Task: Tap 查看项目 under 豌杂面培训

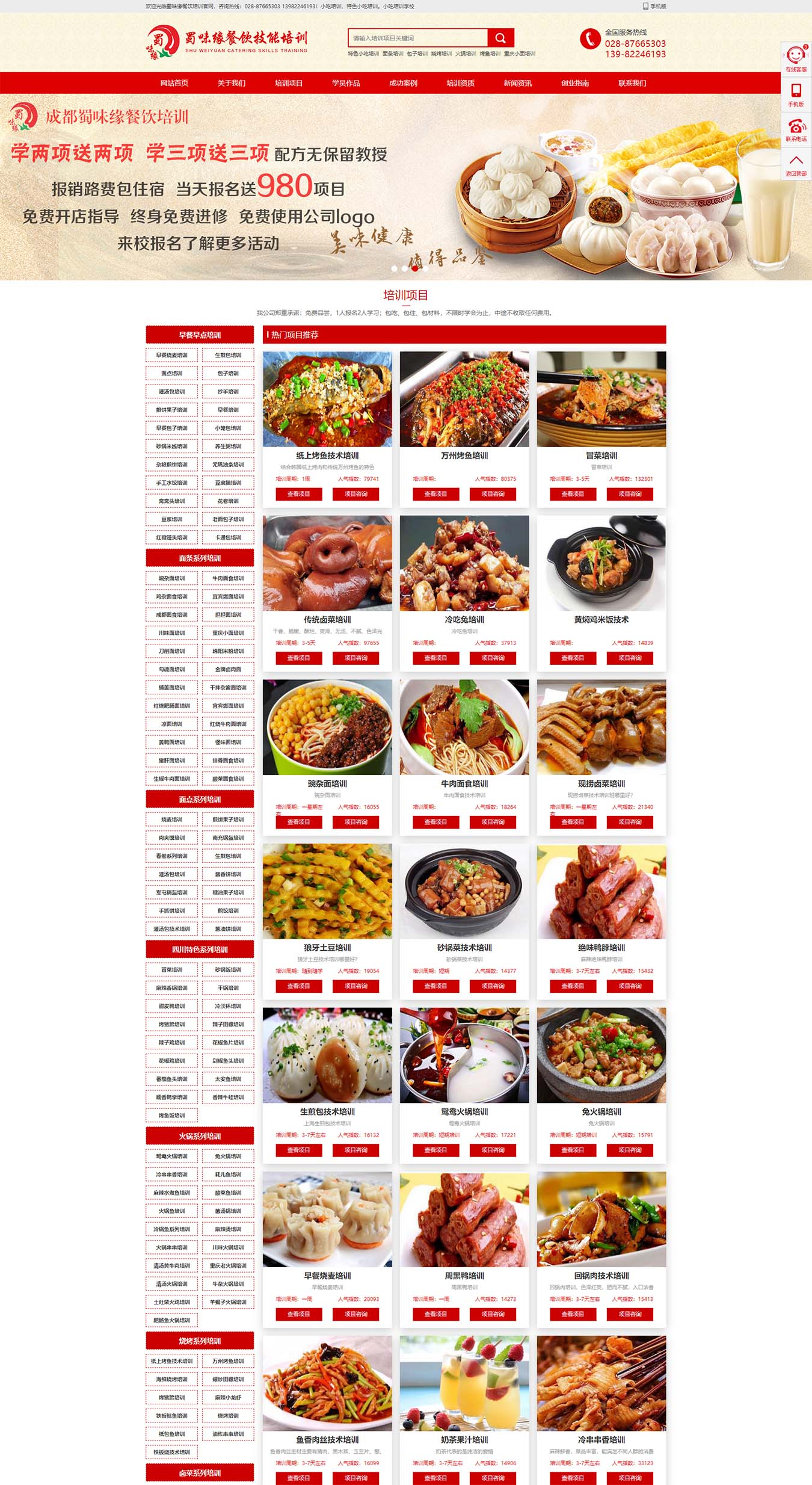Action: coord(298,822)
